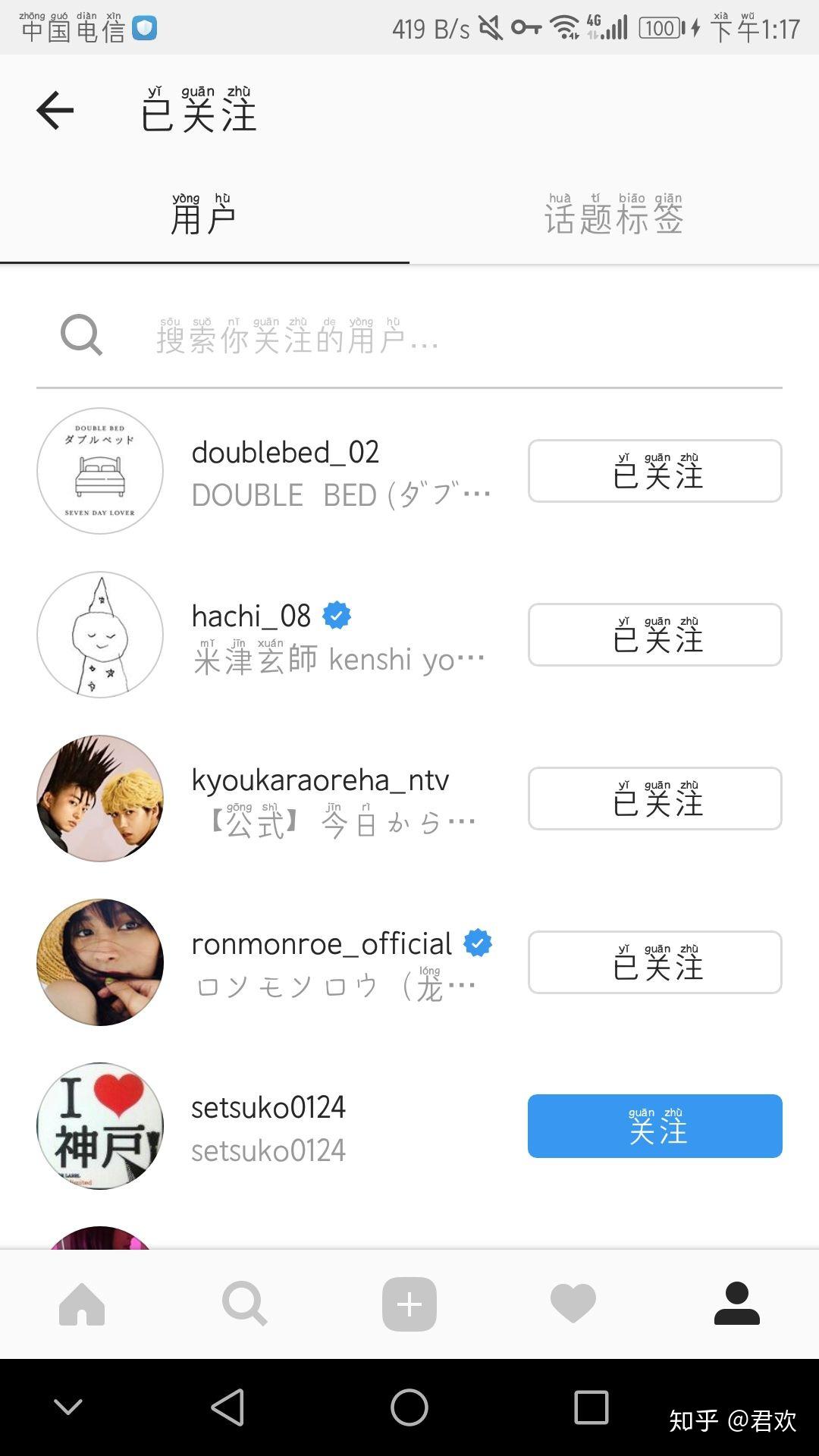The height and width of the screenshot is (1456, 819).
Task: Open the profile tab in bottom bar
Action: (x=736, y=1304)
